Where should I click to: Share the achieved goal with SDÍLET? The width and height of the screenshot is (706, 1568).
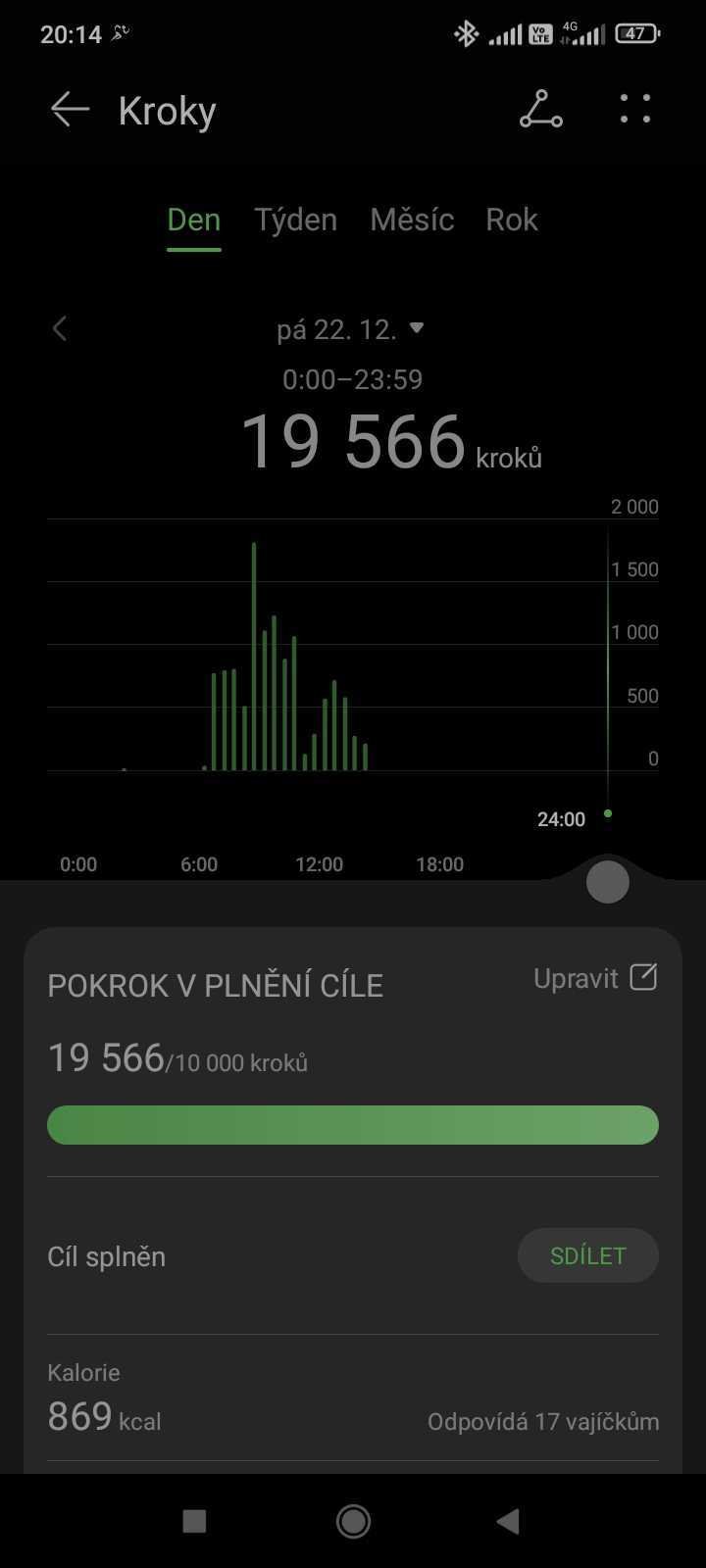tap(587, 1255)
